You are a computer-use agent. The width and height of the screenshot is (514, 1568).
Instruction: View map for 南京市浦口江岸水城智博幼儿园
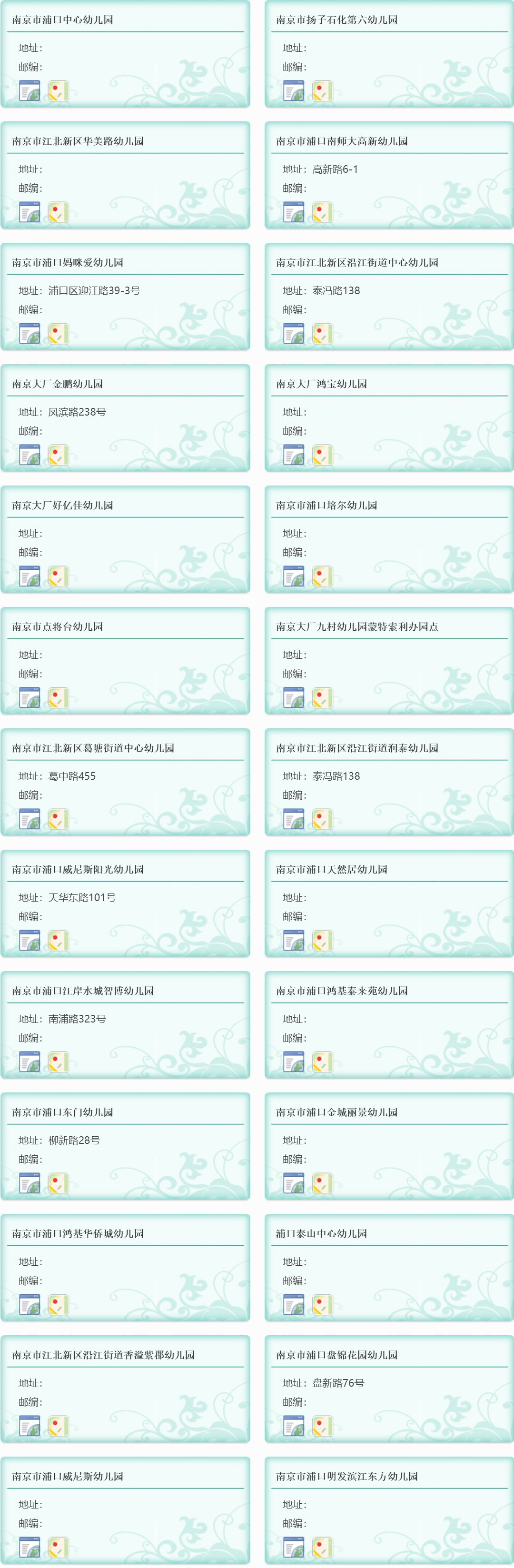pos(59,1062)
